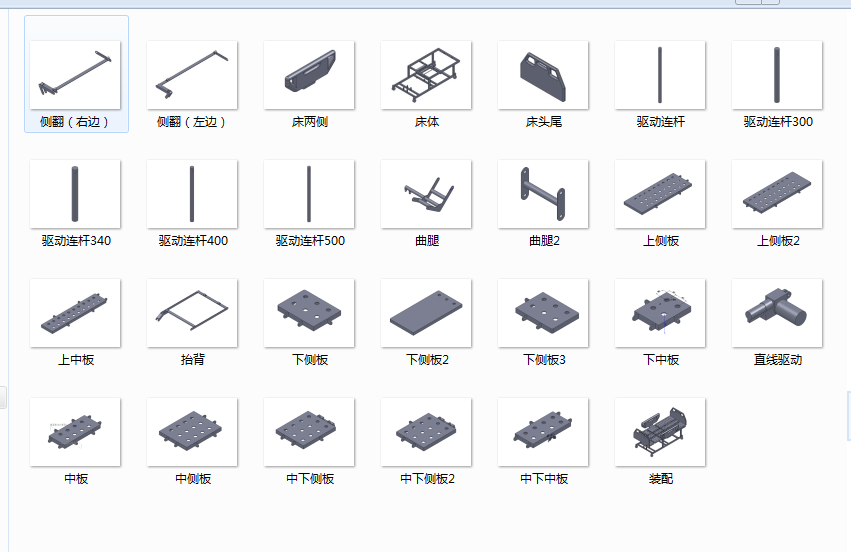The image size is (851, 552).
Task: Select the 直线驱动 file
Action: [x=777, y=313]
